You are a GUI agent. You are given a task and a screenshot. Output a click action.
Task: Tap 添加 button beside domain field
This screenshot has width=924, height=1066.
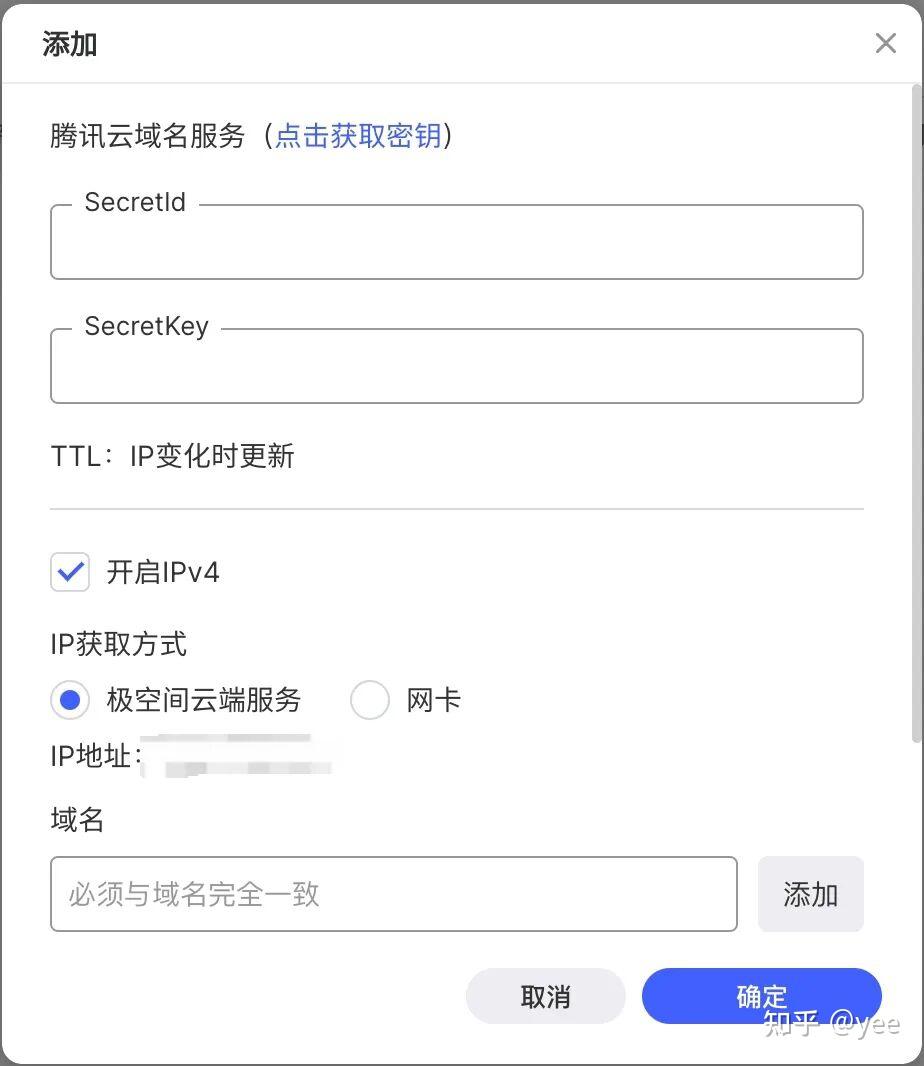pyautogui.click(x=810, y=894)
